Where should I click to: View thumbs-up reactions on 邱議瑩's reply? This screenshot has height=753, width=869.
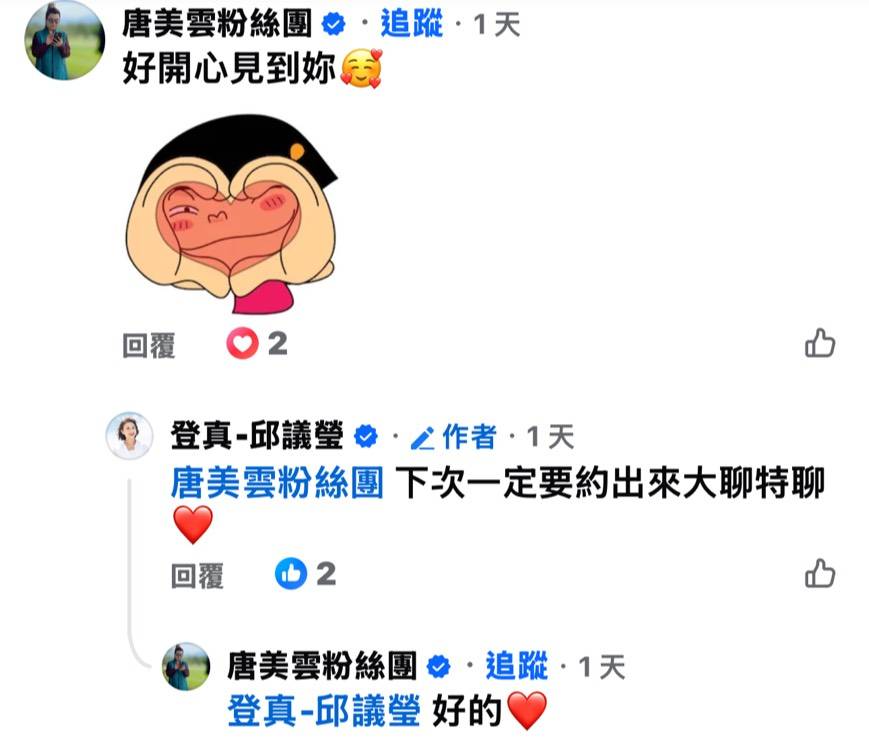point(304,574)
